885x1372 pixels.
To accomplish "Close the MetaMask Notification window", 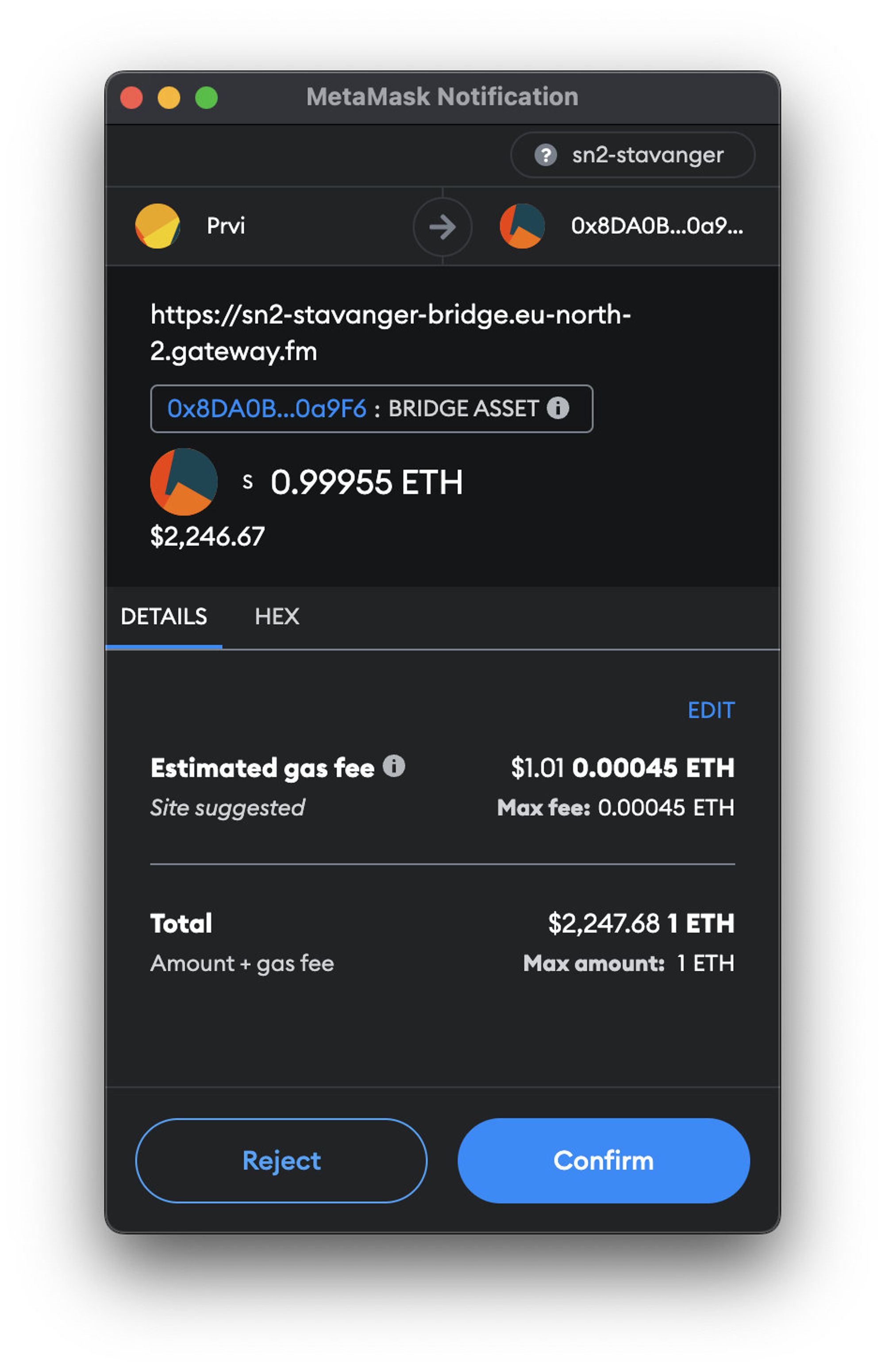I will tap(131, 98).
